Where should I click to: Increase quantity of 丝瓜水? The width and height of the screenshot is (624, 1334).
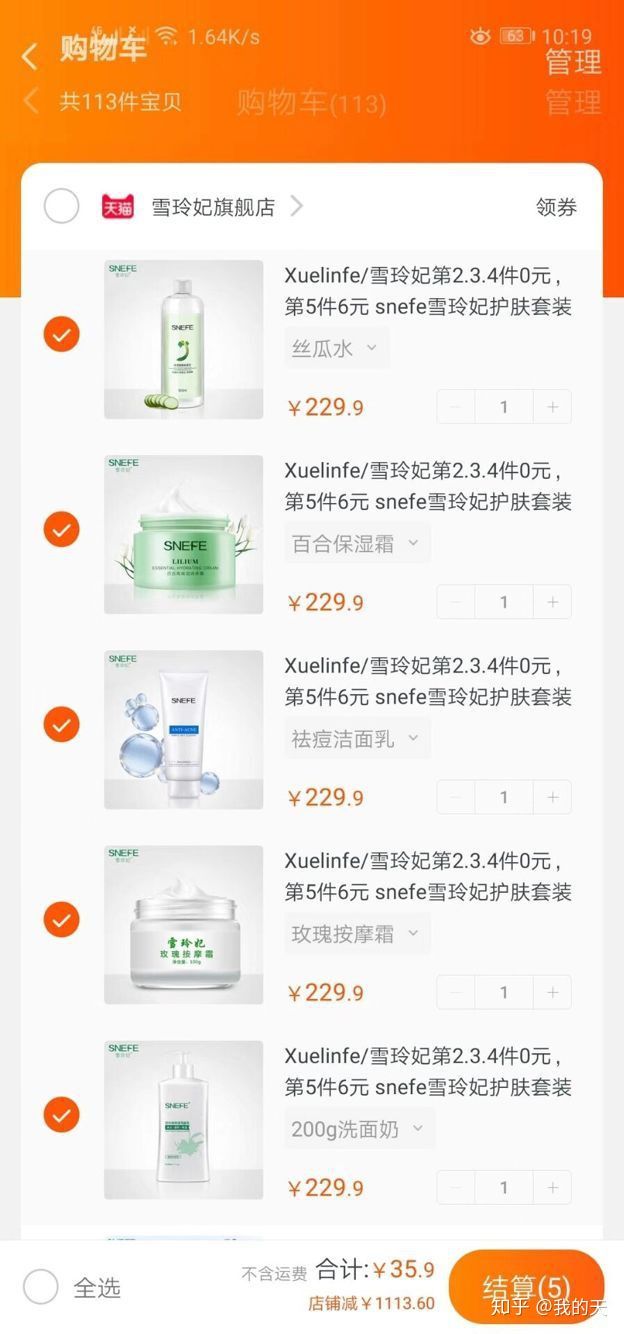pyautogui.click(x=552, y=407)
